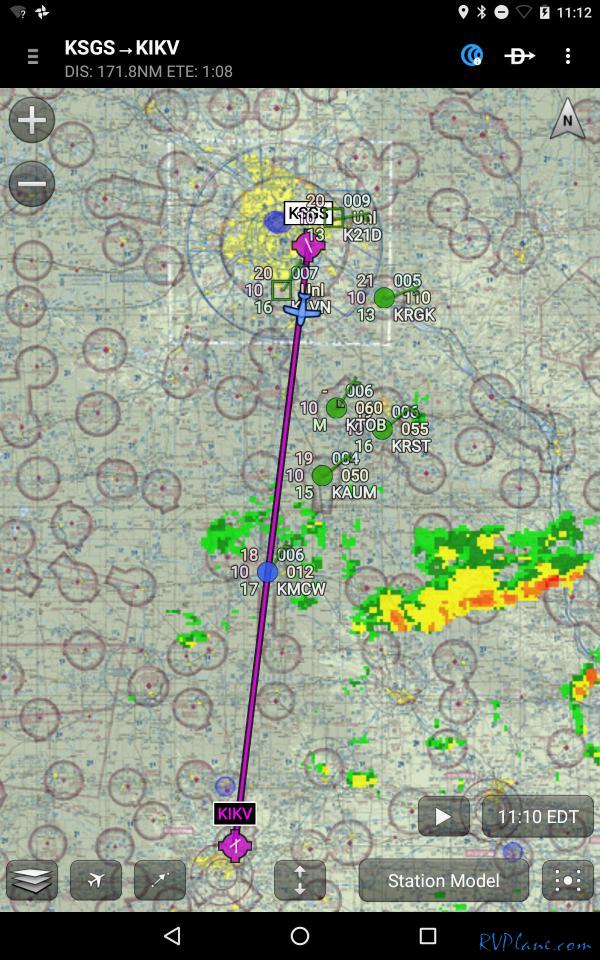Go back with system back button
The width and height of the screenshot is (600, 960).
click(173, 936)
